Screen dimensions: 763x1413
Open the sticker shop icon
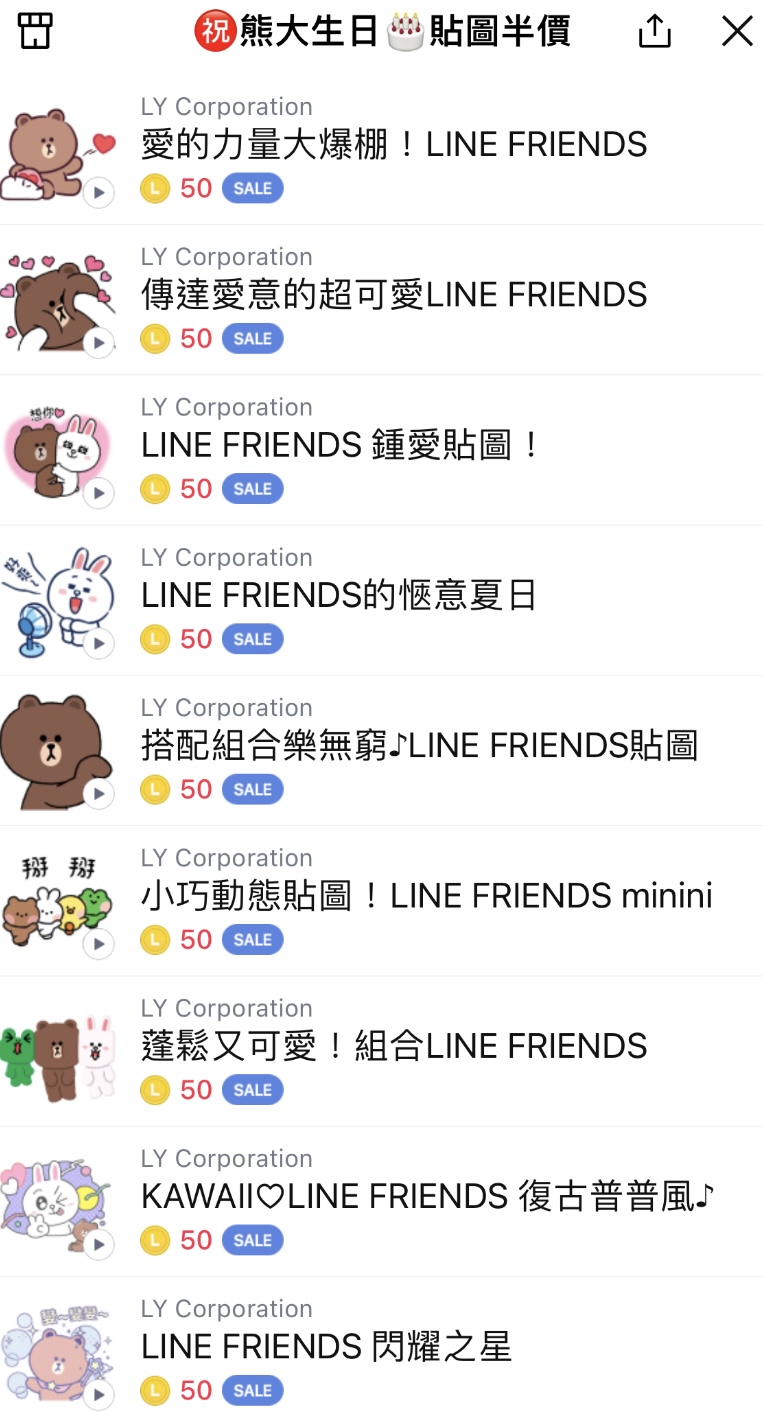(x=35, y=32)
